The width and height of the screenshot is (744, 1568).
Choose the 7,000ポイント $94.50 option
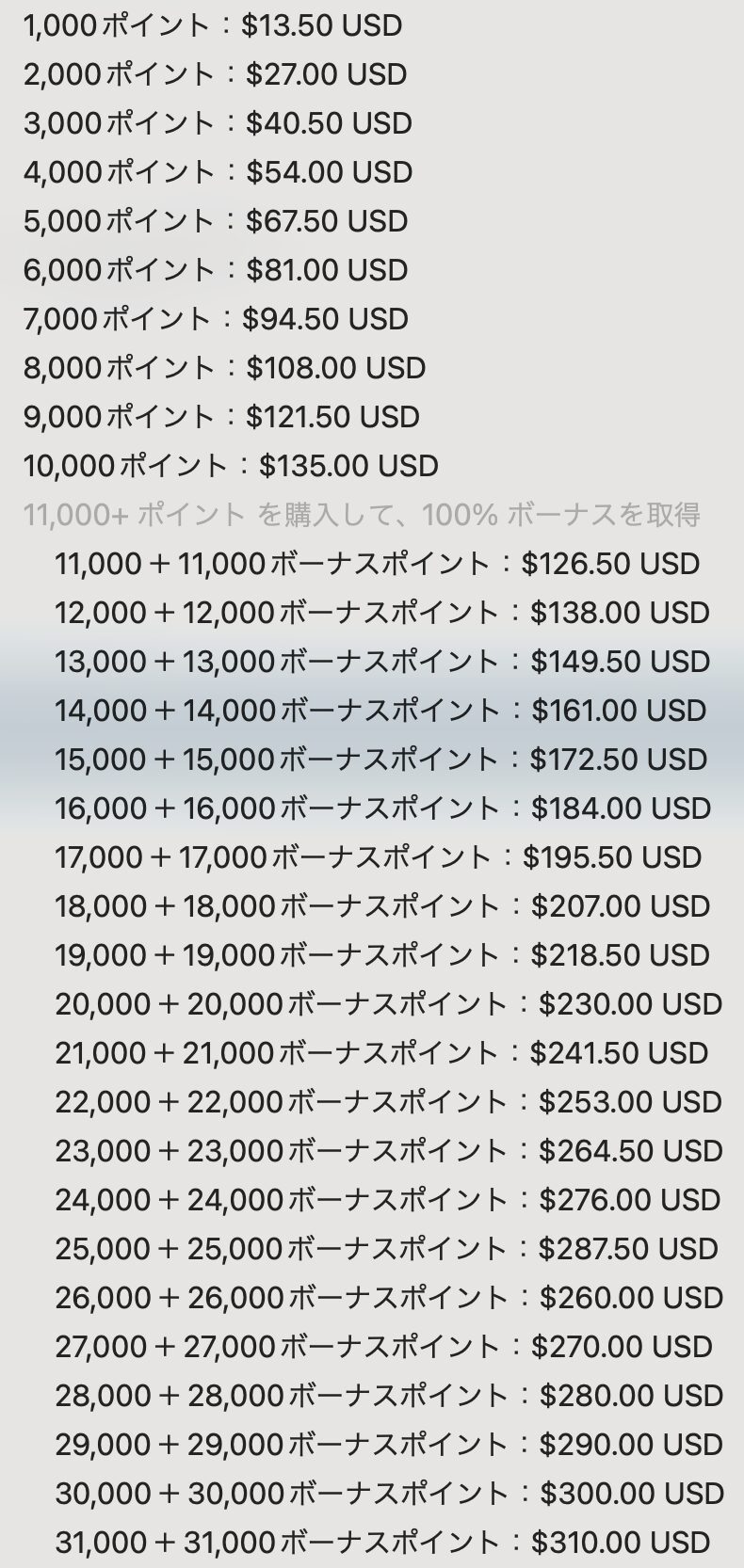[x=216, y=319]
